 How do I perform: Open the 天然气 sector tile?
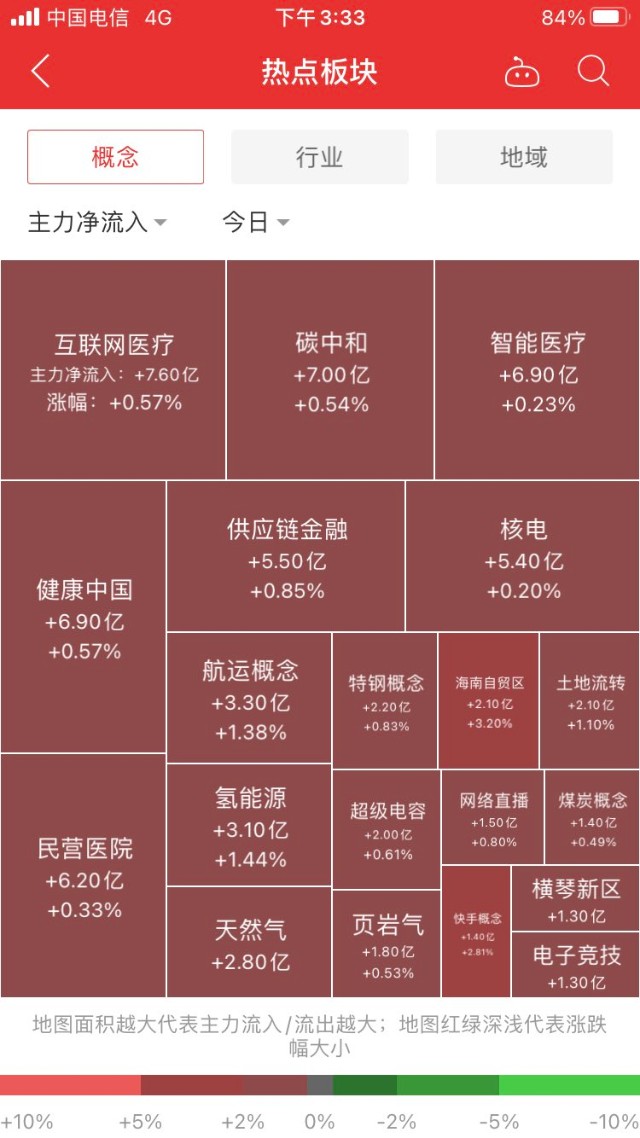(x=249, y=943)
